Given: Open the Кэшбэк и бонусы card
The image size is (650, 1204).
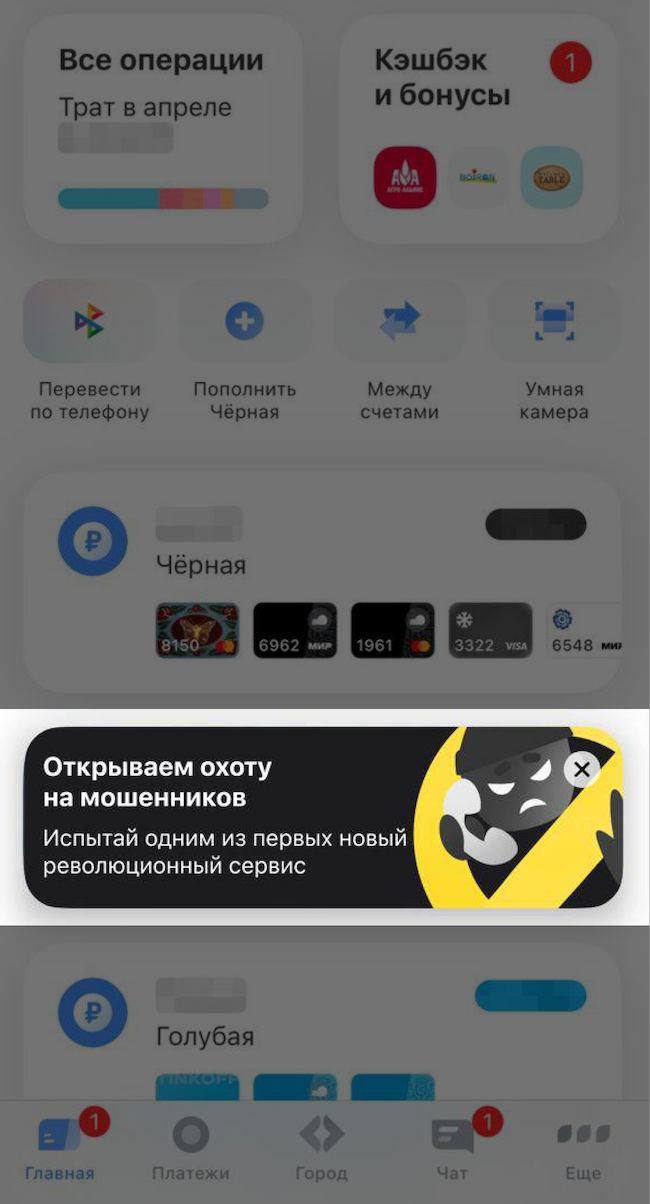Looking at the screenshot, I should point(478,128).
